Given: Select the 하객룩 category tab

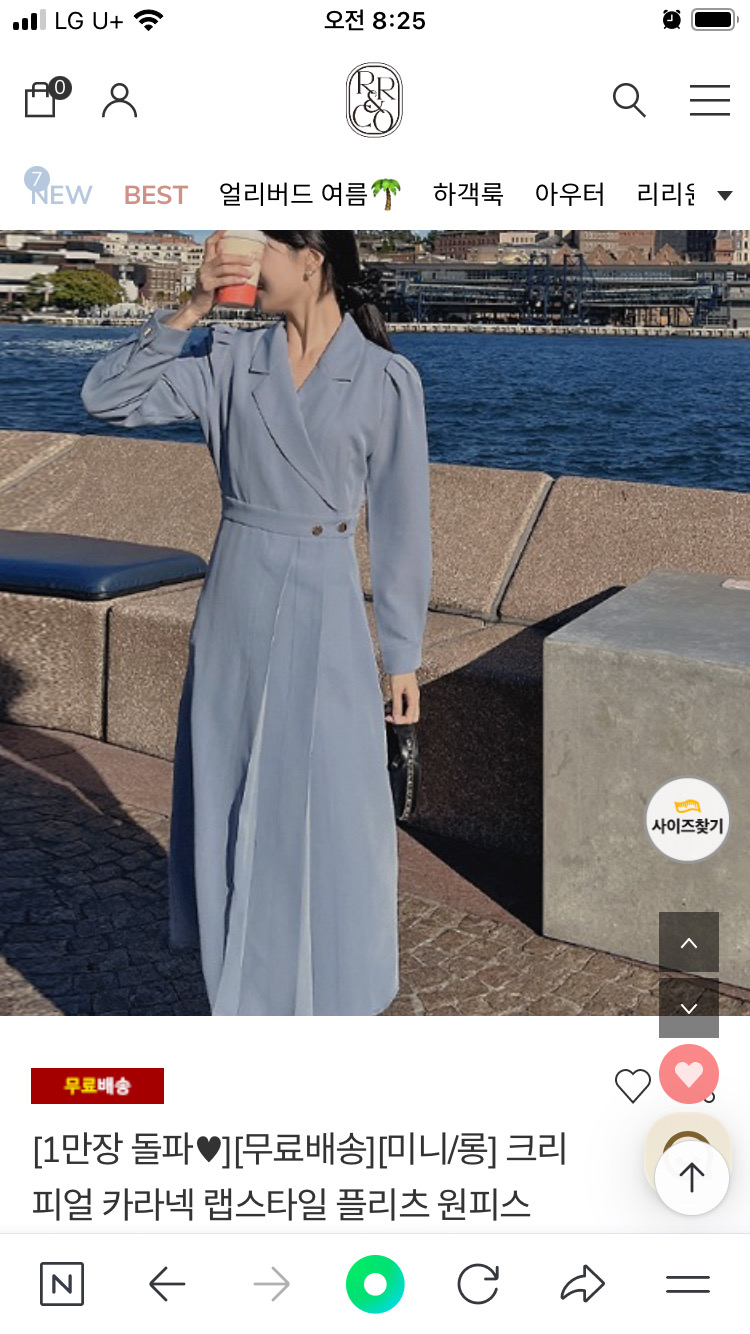Looking at the screenshot, I should [467, 194].
